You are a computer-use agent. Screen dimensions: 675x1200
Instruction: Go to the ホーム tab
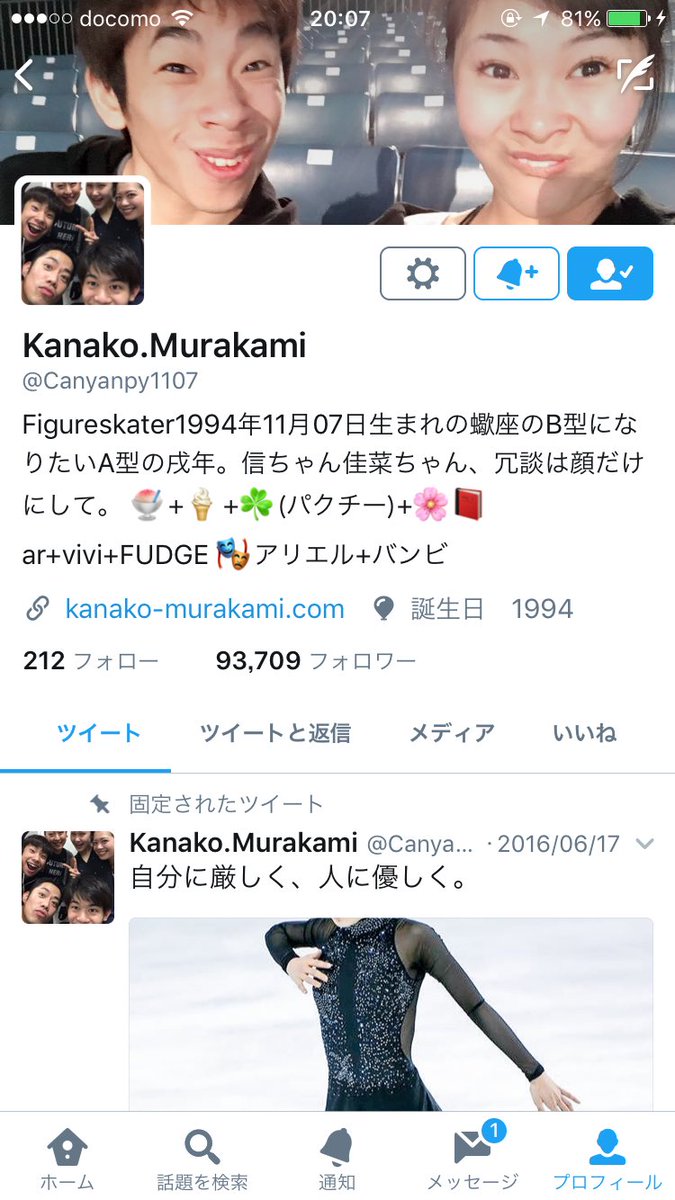click(x=67, y=1158)
